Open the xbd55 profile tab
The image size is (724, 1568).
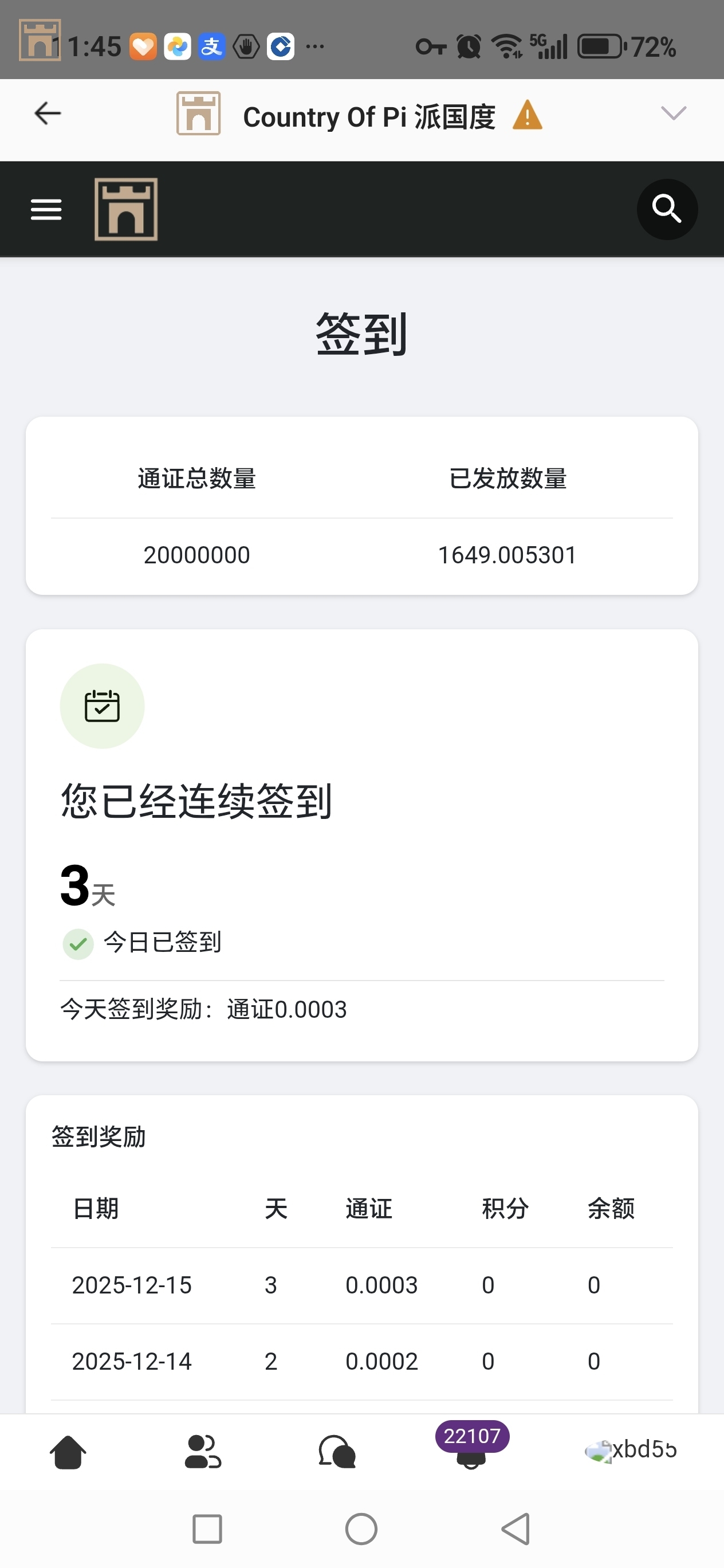click(x=631, y=1451)
